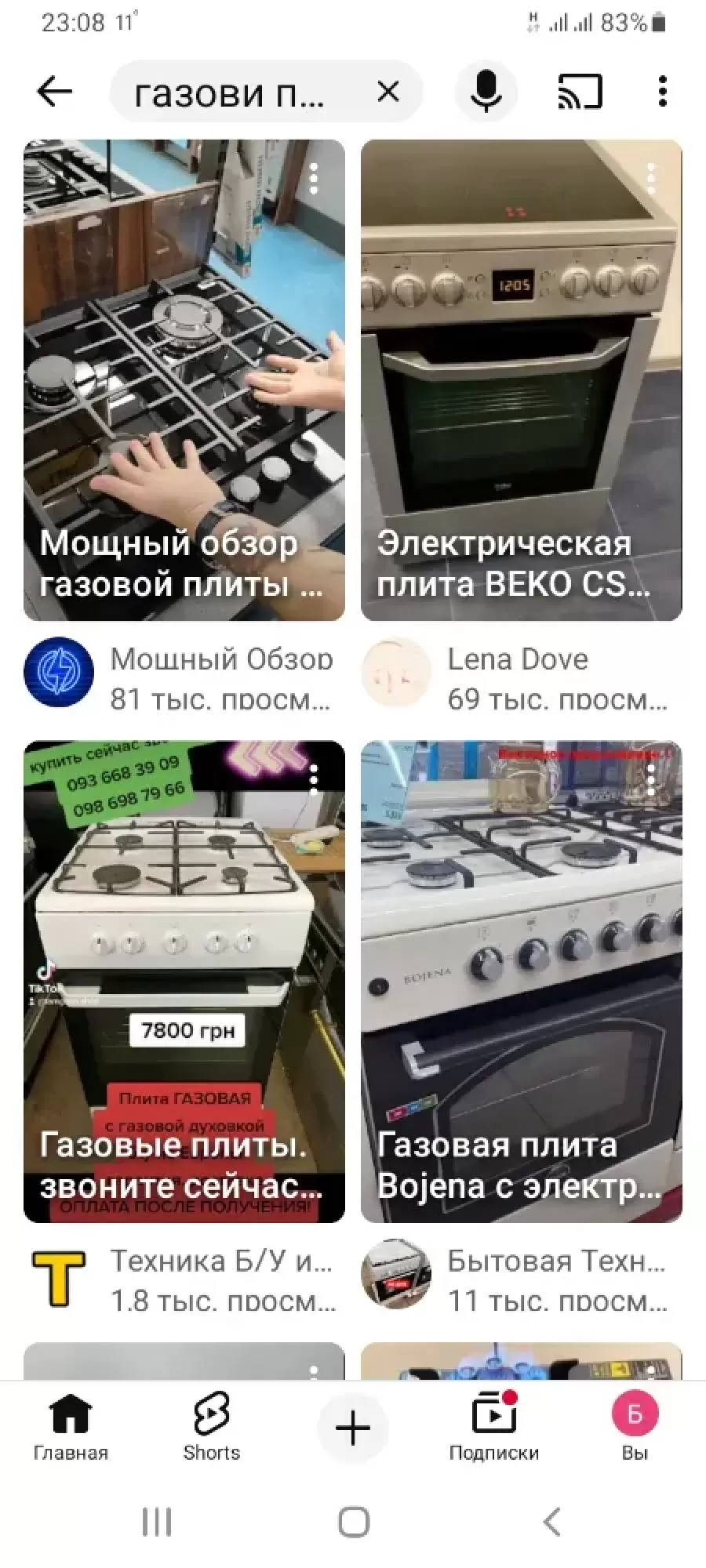The image size is (706, 1568).
Task: Open the top bar overflow menu
Action: (x=663, y=92)
